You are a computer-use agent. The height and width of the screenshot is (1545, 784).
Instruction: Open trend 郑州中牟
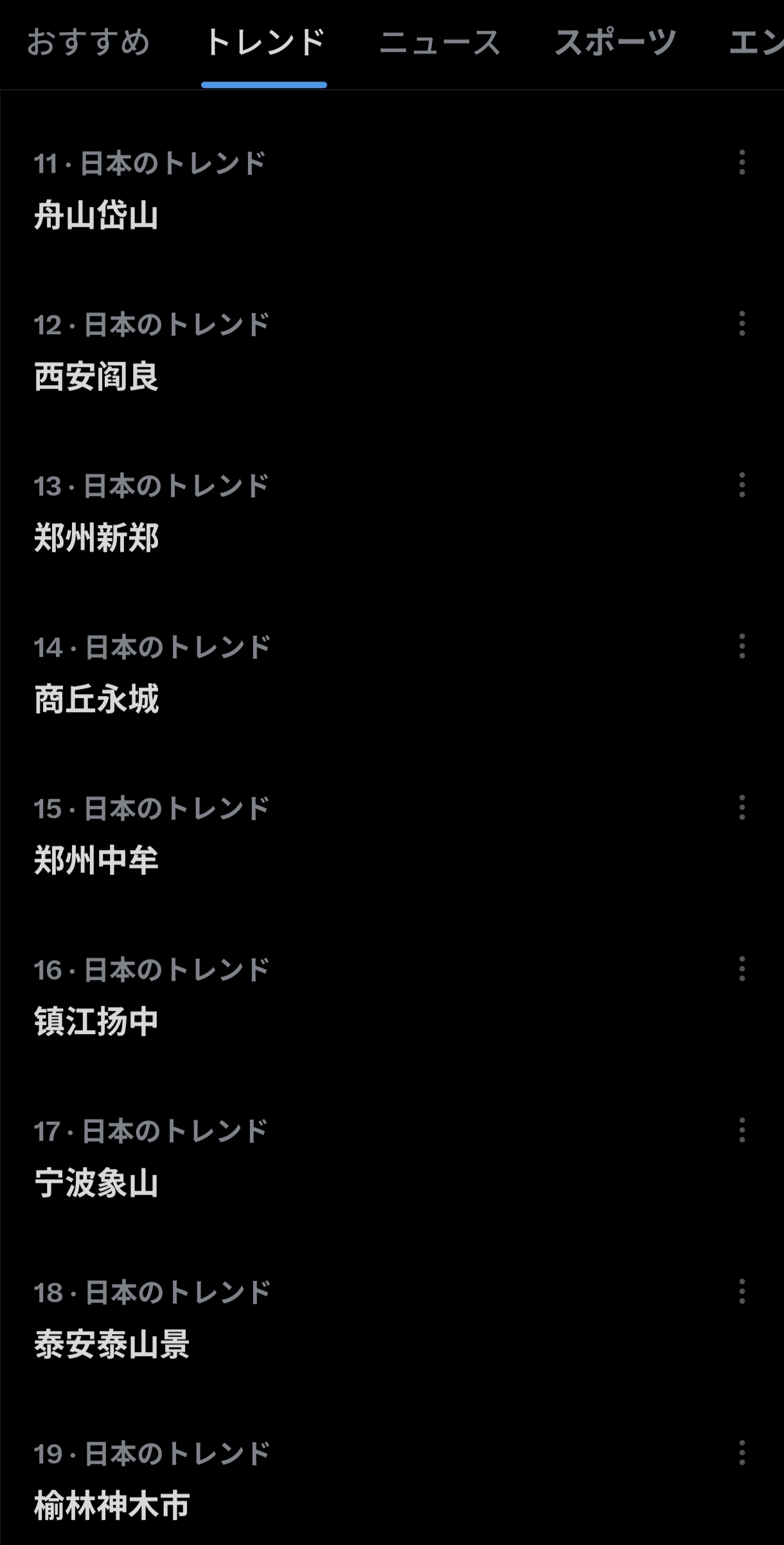click(96, 861)
